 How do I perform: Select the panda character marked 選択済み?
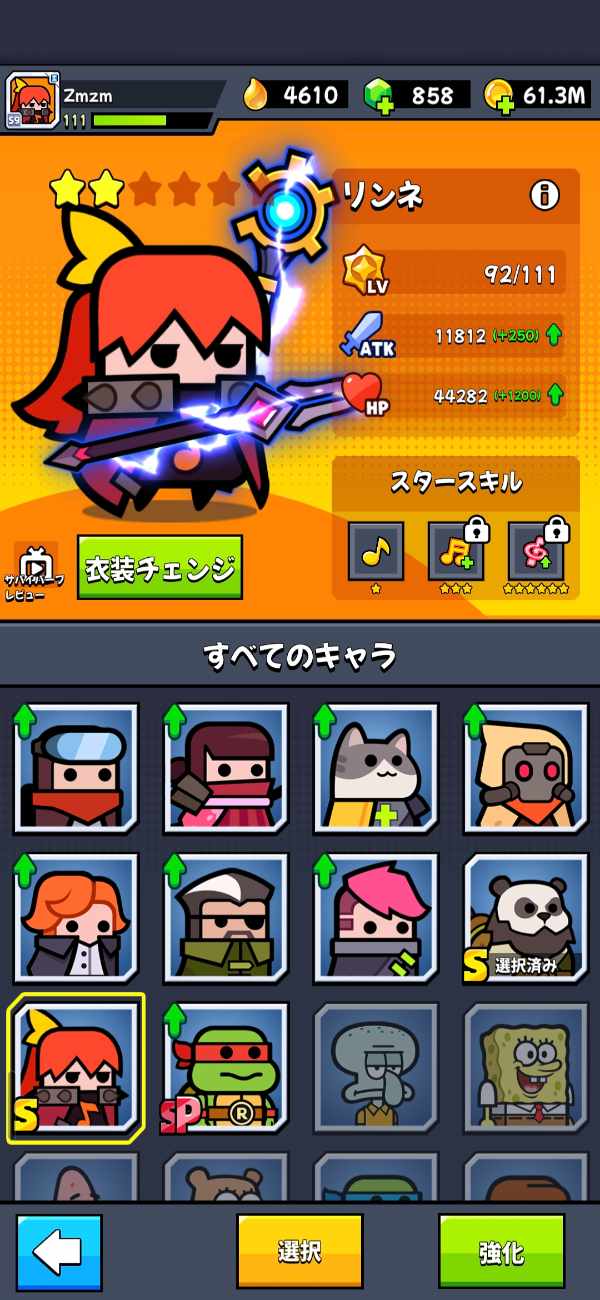pyautogui.click(x=526, y=918)
